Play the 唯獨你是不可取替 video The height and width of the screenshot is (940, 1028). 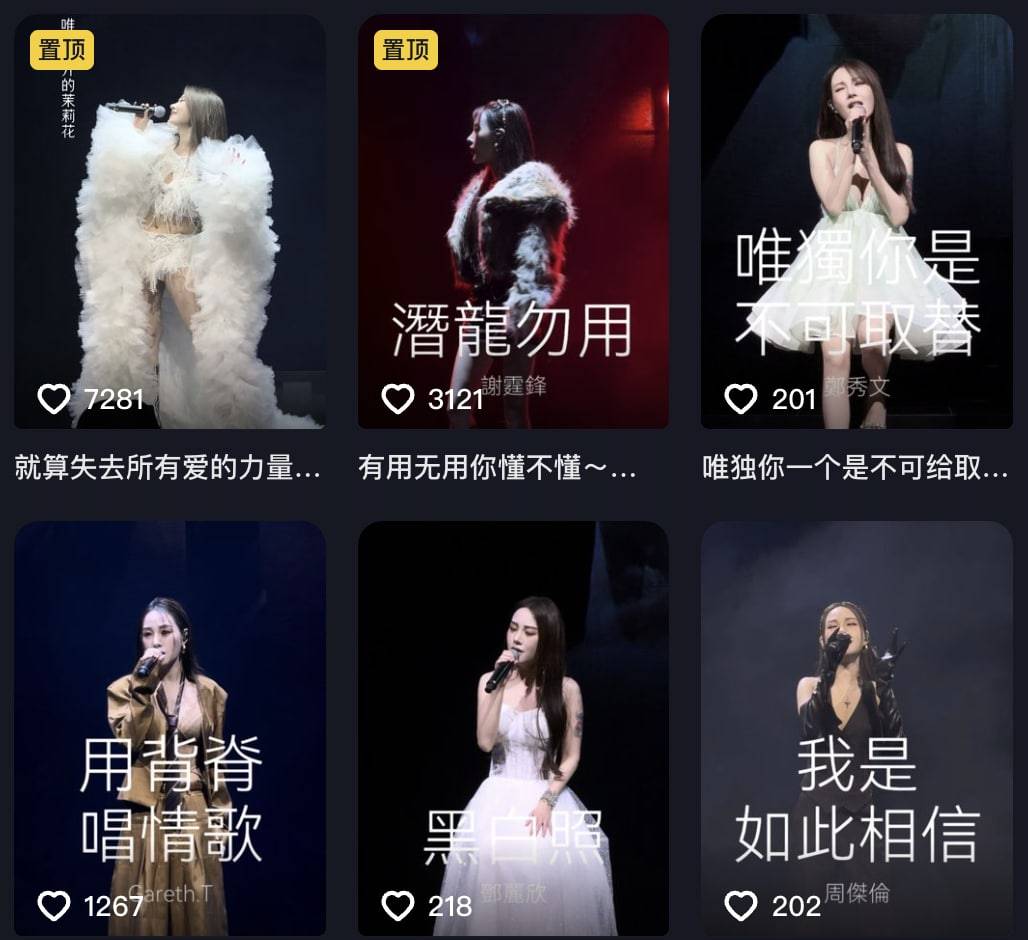coord(856,222)
